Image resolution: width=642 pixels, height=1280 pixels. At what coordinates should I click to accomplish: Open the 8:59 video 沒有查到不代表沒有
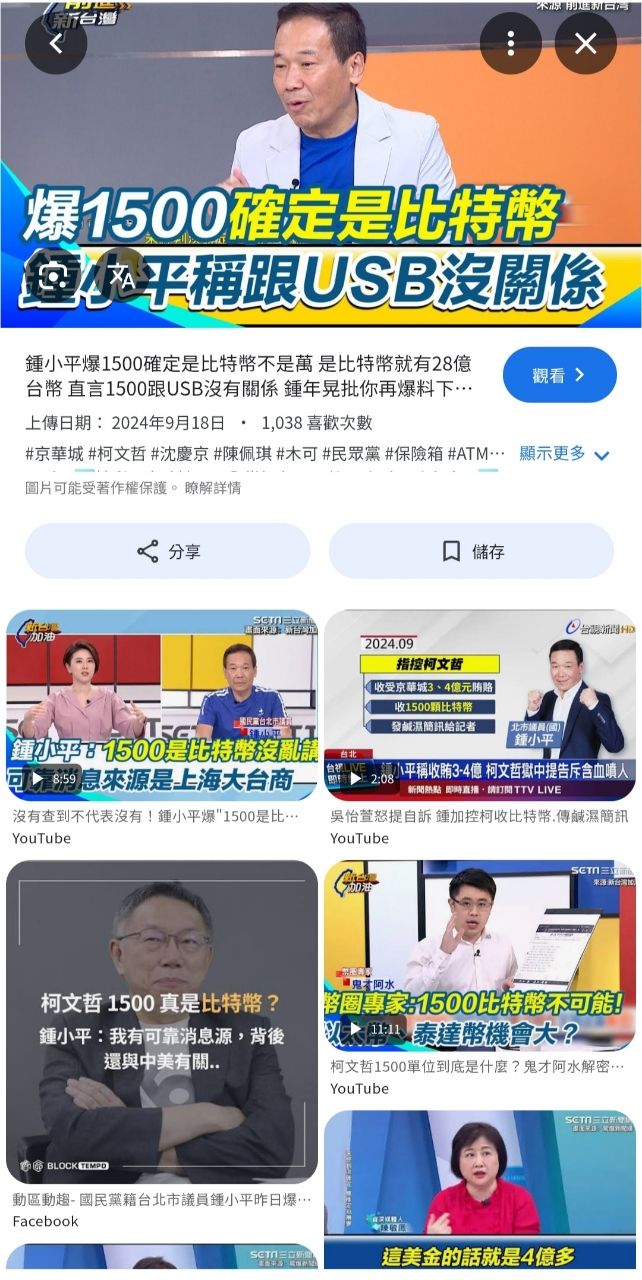(162, 705)
